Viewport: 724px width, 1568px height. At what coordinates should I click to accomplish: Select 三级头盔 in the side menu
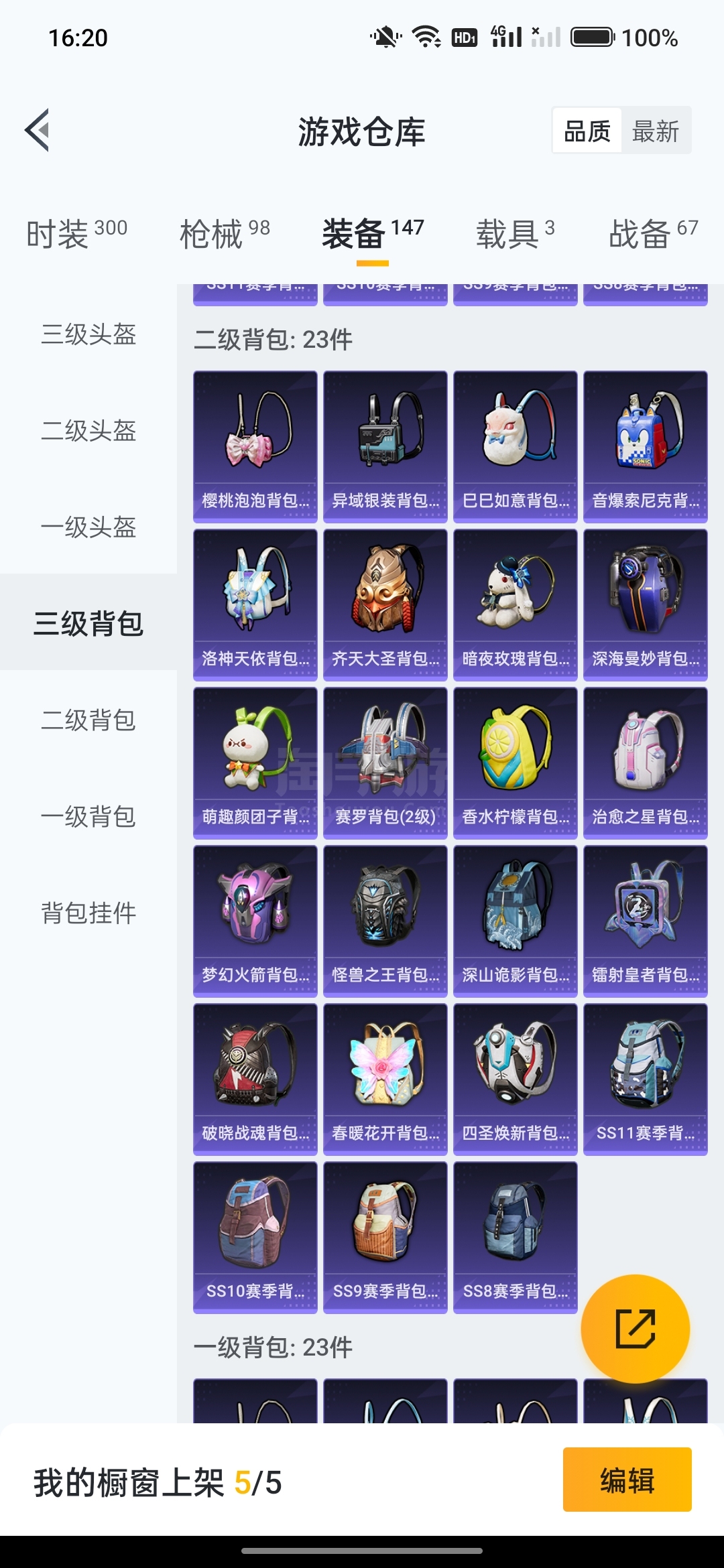click(88, 334)
